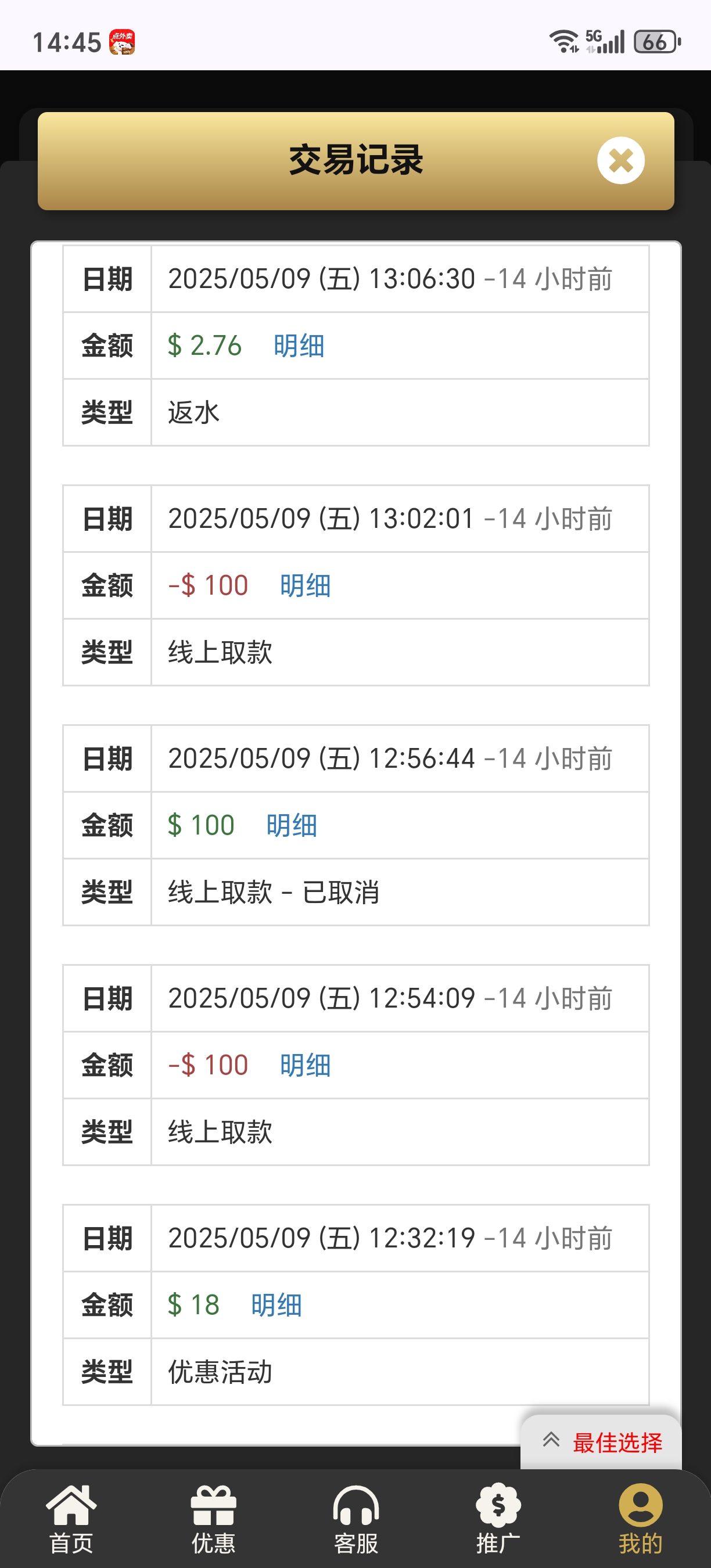This screenshot has height=1568, width=711.
Task: Tap the 最佳选择 floating tab
Action: click(601, 1442)
